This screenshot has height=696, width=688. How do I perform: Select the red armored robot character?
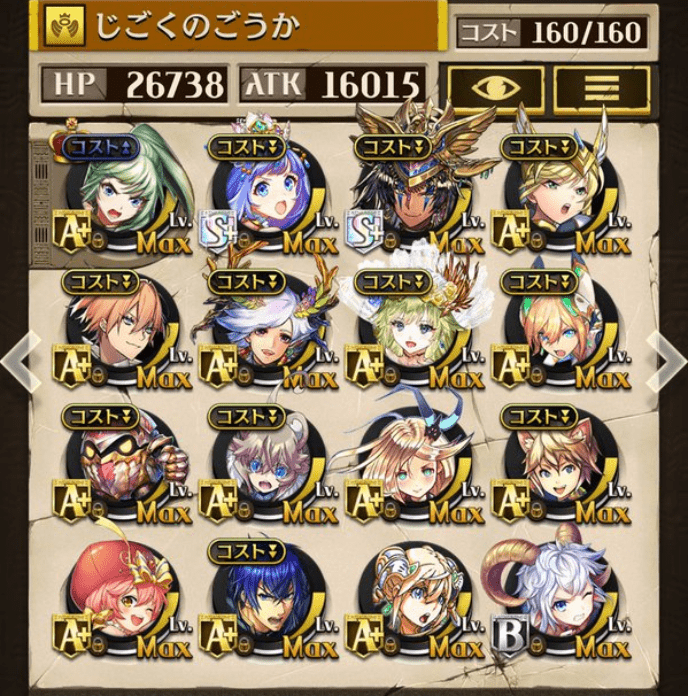click(x=116, y=465)
